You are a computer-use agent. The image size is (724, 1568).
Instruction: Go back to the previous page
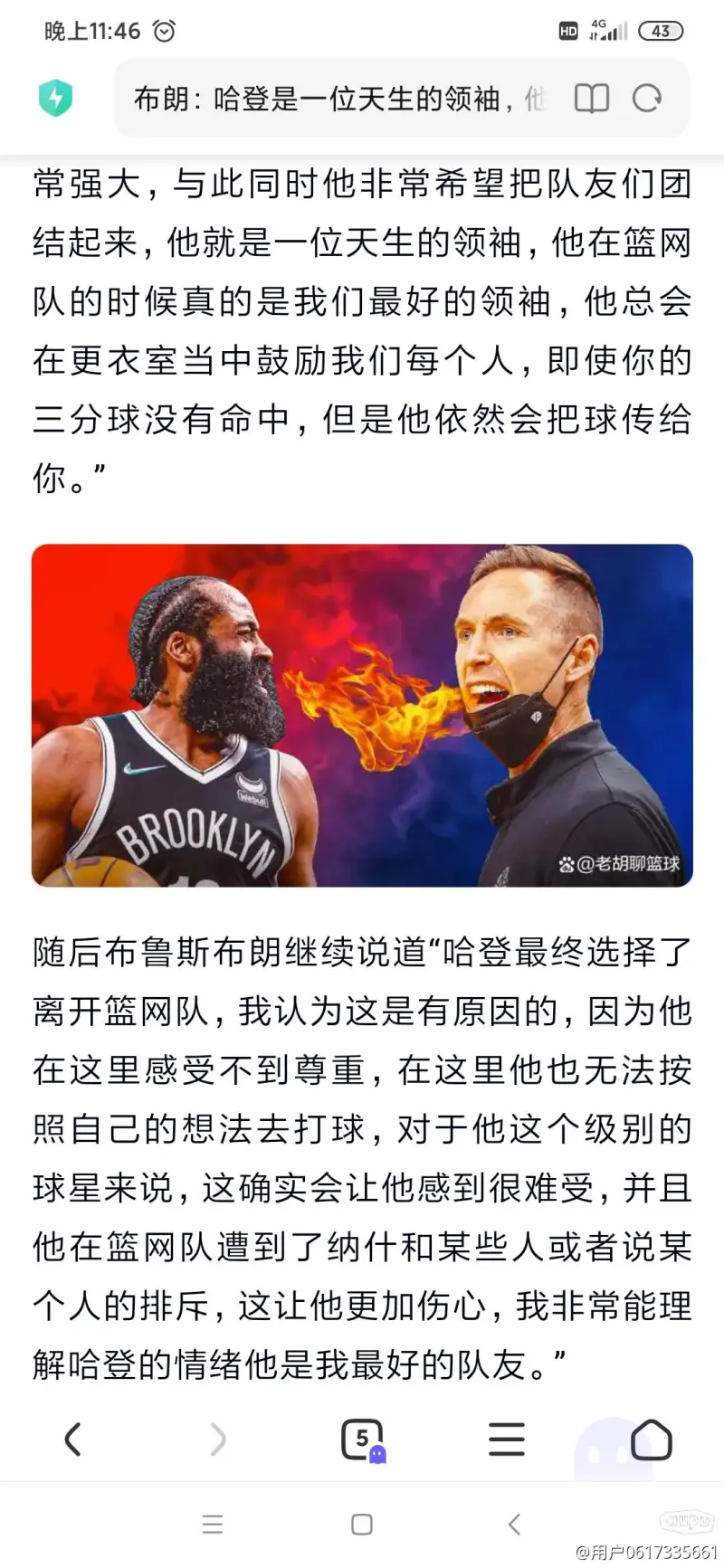click(73, 1439)
